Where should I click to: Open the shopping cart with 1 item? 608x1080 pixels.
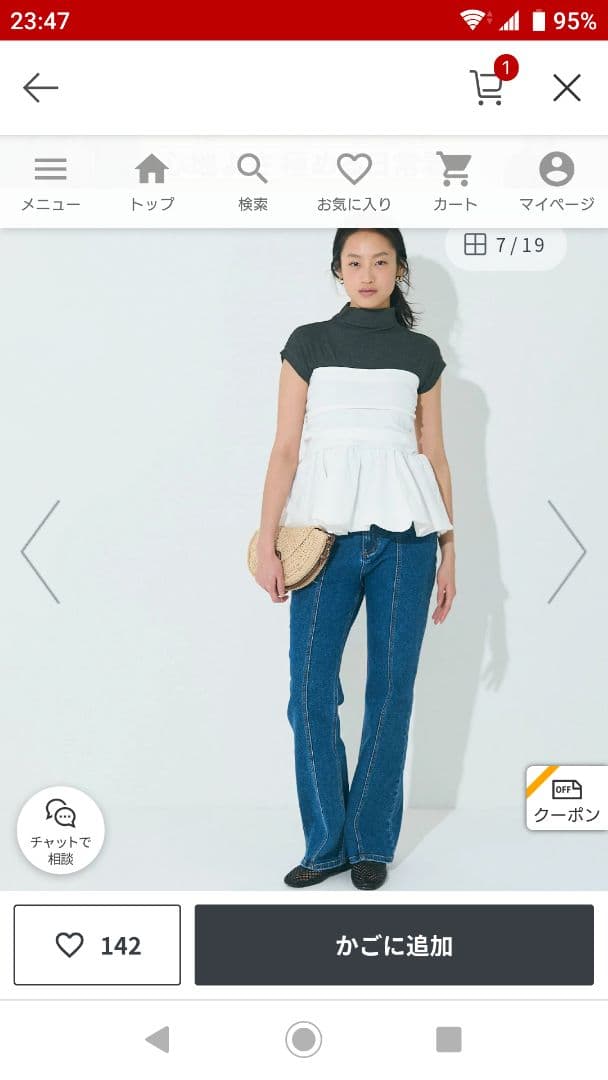(x=488, y=87)
